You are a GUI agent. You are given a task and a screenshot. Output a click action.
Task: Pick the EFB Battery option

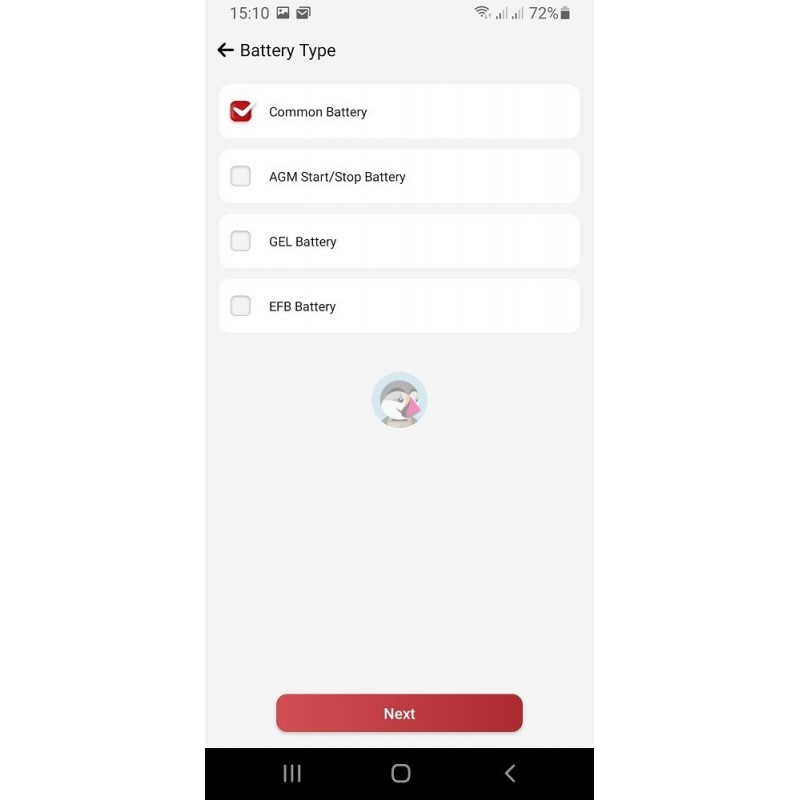(241, 306)
